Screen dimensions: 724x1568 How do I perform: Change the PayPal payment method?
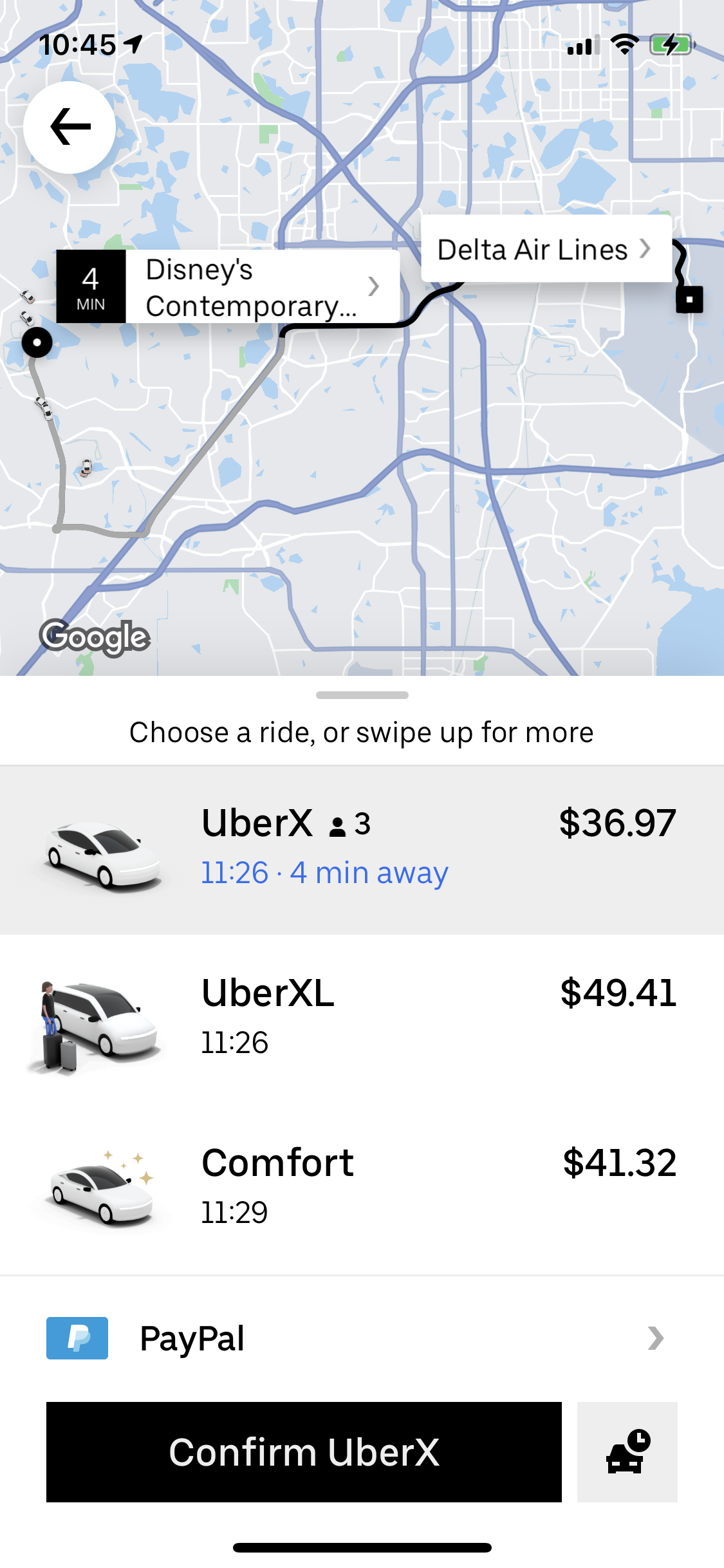(362, 1338)
